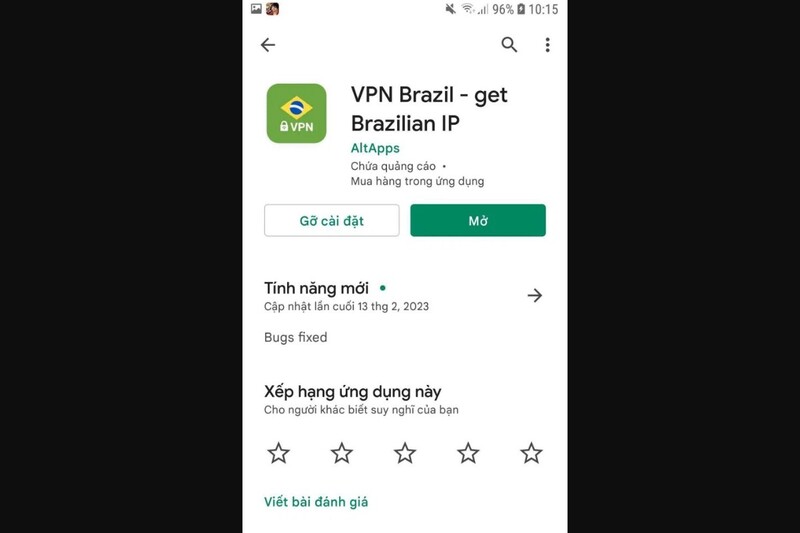This screenshot has height=533, width=800.
Task: Tap the Gỡ cài đặt uninstall button
Action: (331, 220)
